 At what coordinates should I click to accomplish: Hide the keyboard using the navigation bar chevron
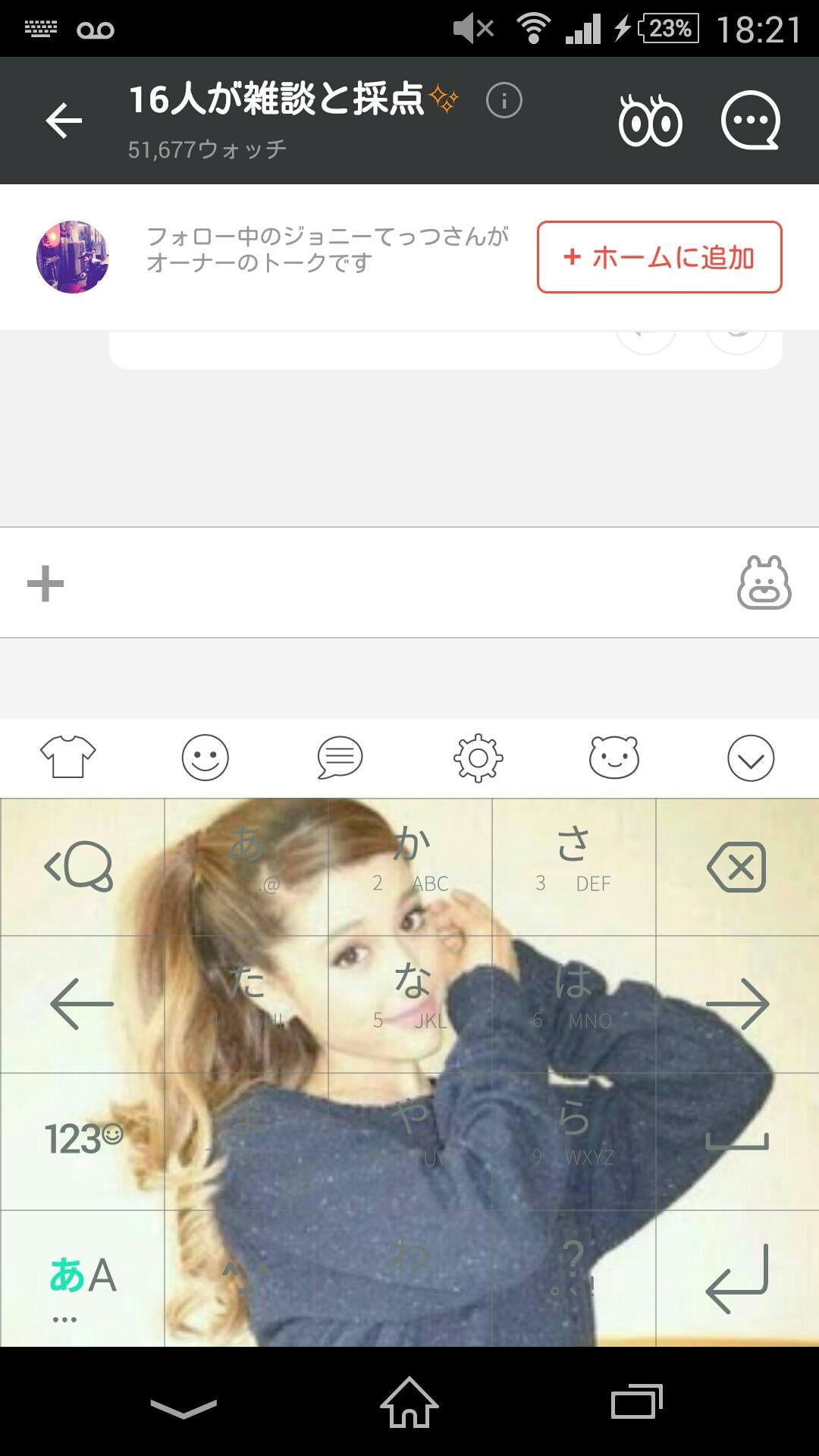[182, 1407]
